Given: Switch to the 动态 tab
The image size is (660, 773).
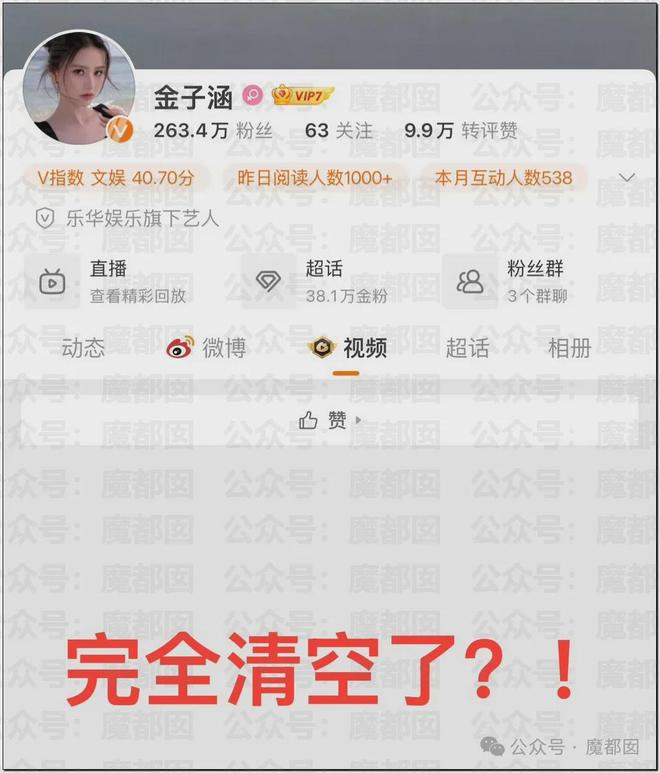Looking at the screenshot, I should tap(83, 347).
